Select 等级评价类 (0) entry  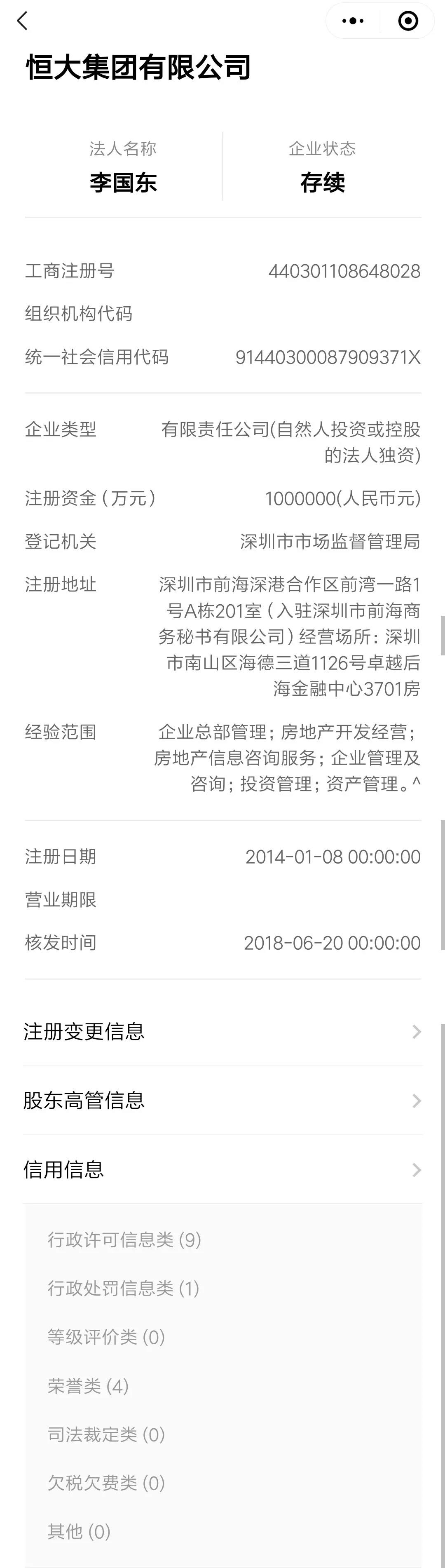point(106,1337)
